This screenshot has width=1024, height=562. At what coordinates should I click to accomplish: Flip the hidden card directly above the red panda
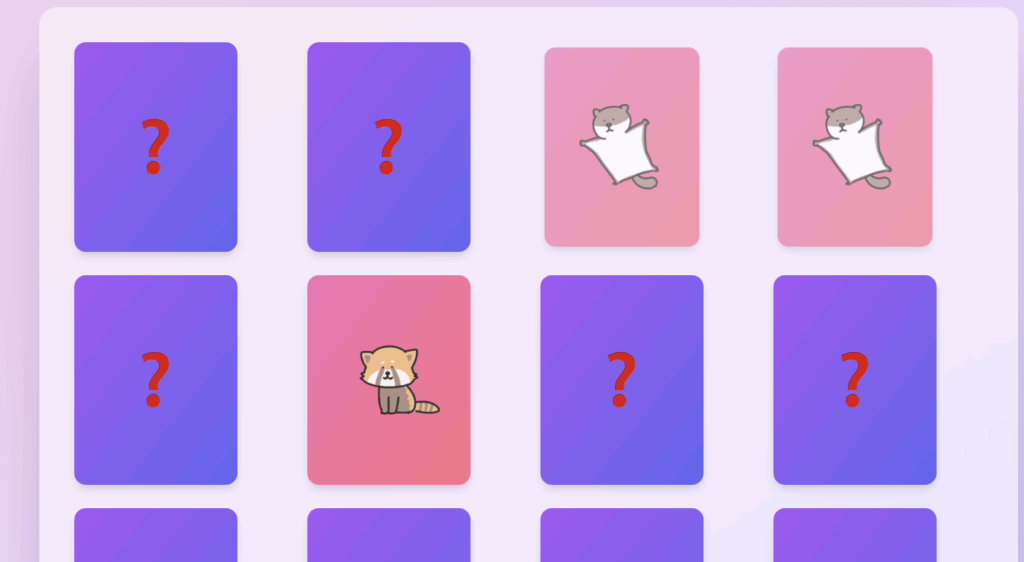[388, 147]
